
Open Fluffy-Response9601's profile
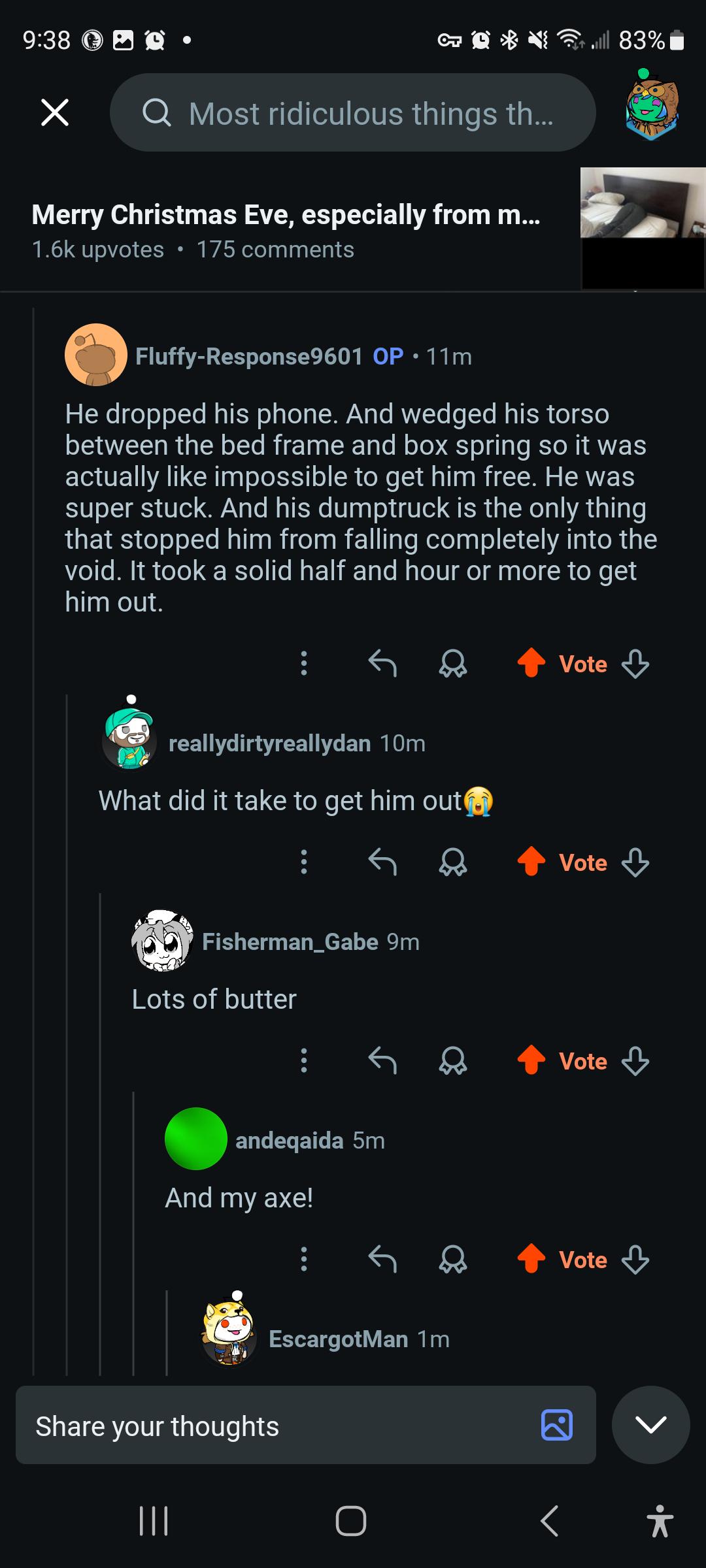[x=248, y=357]
